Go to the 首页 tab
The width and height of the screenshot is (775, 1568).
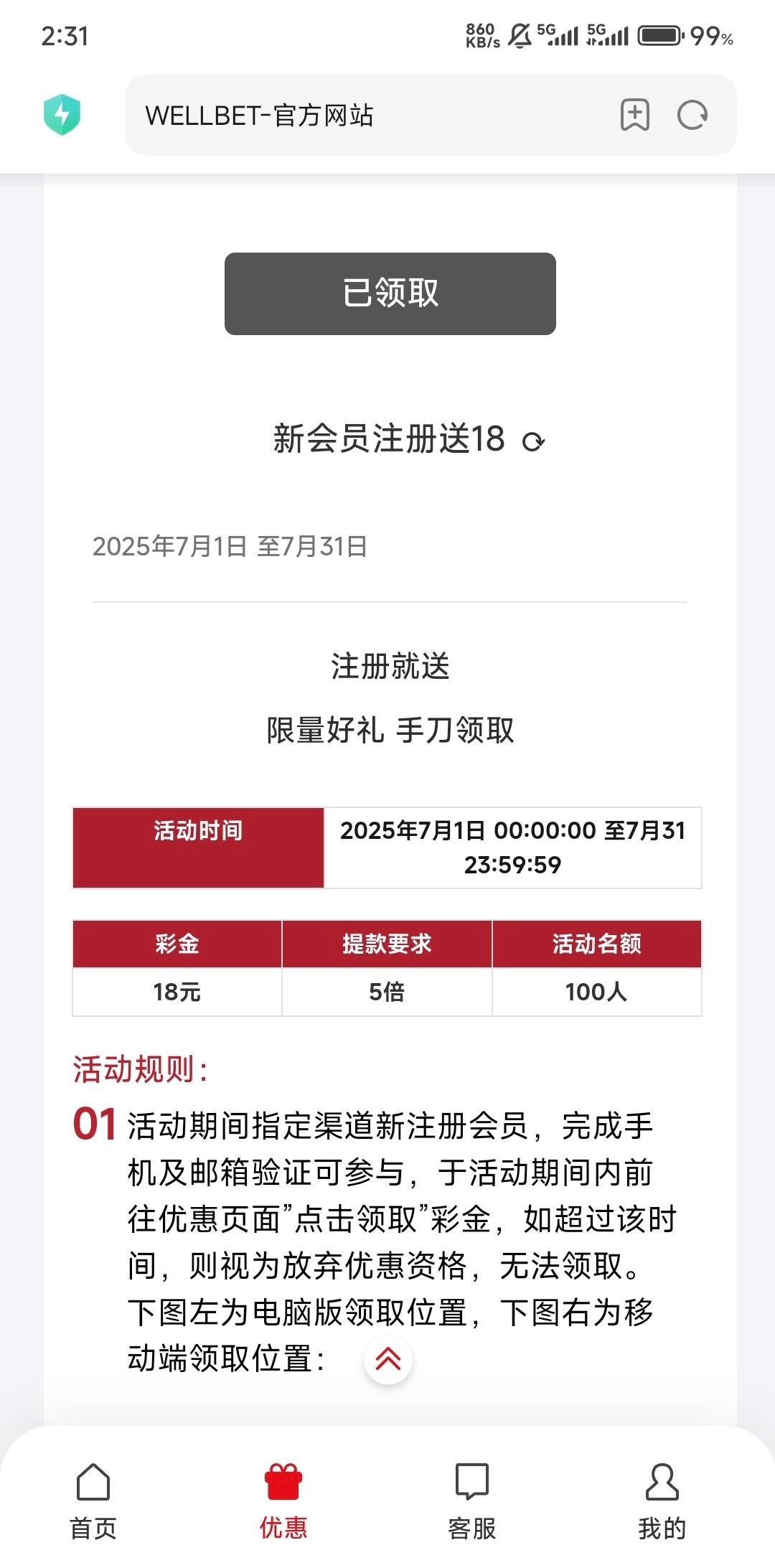click(93, 1501)
